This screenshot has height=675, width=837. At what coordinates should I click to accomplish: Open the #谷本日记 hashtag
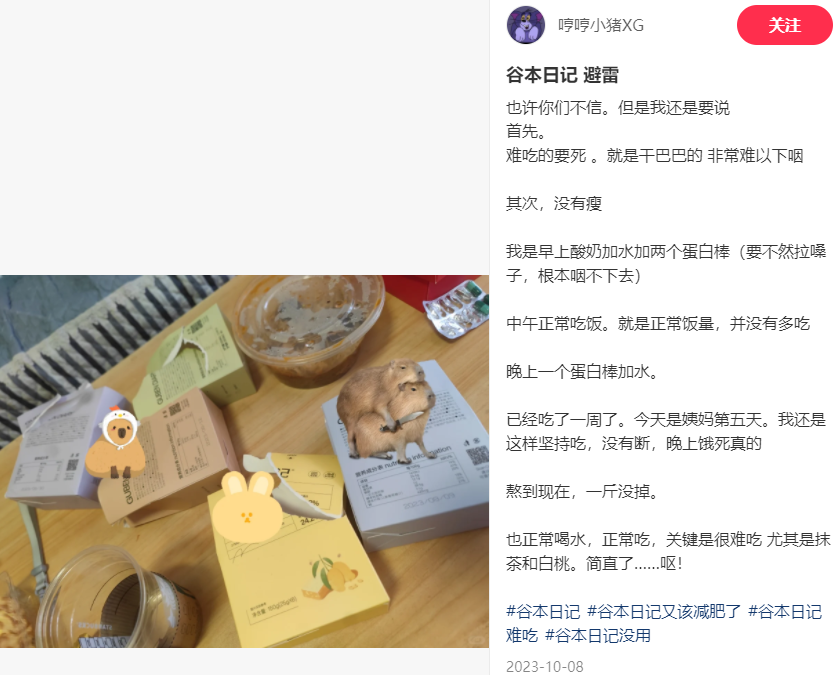[x=543, y=611]
